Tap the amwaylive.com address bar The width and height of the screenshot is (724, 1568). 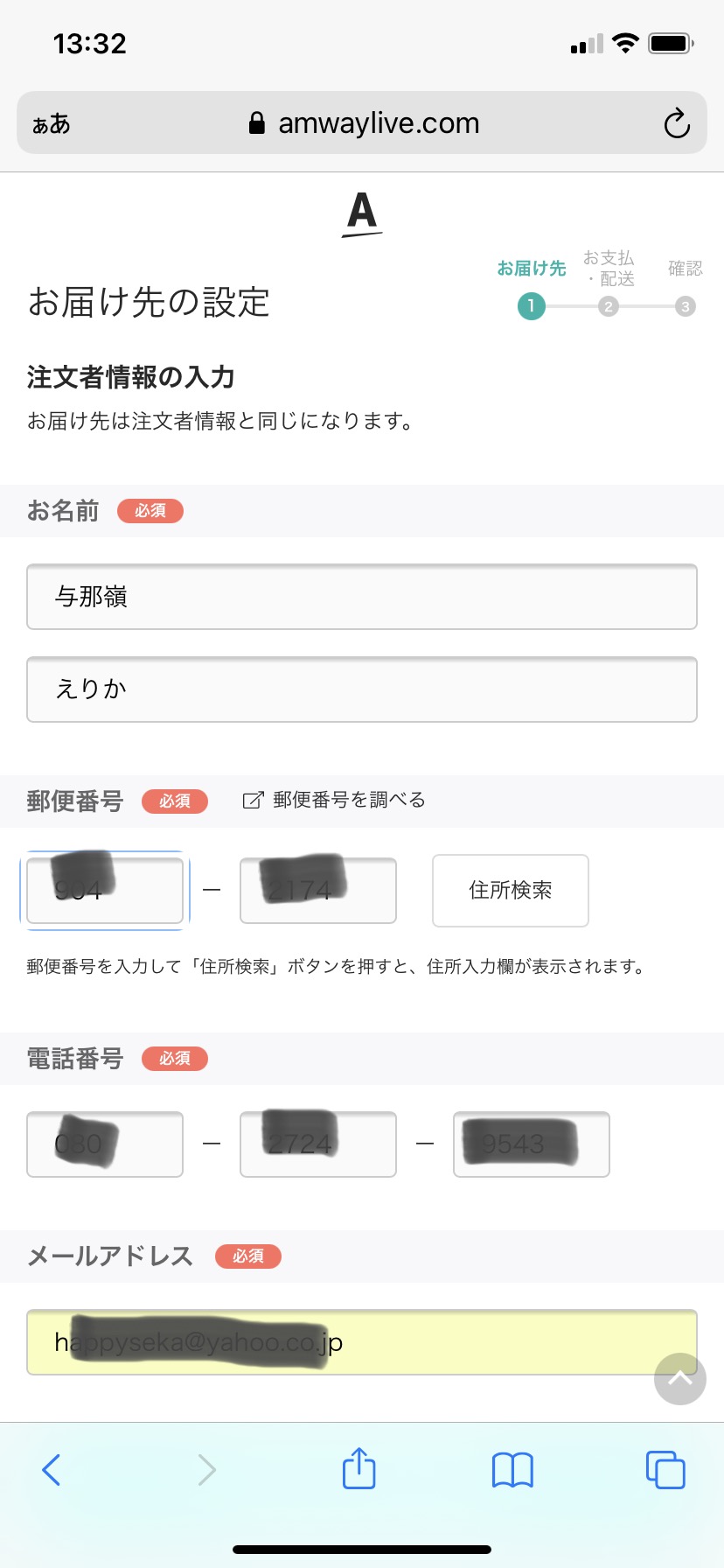365,123
